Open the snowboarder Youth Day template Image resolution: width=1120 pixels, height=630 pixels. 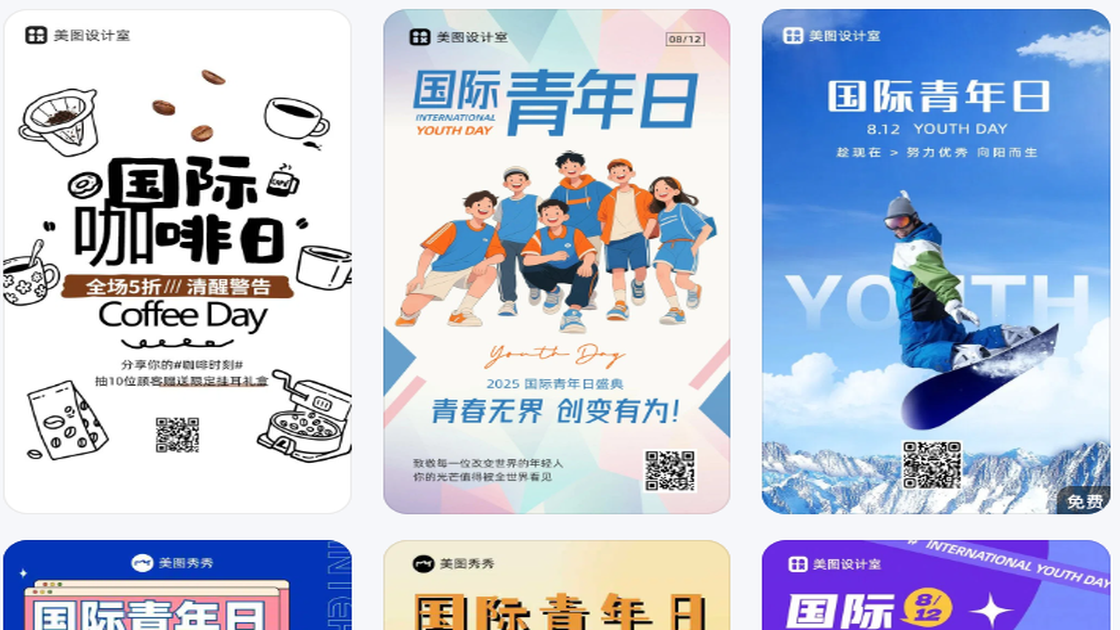click(x=935, y=262)
